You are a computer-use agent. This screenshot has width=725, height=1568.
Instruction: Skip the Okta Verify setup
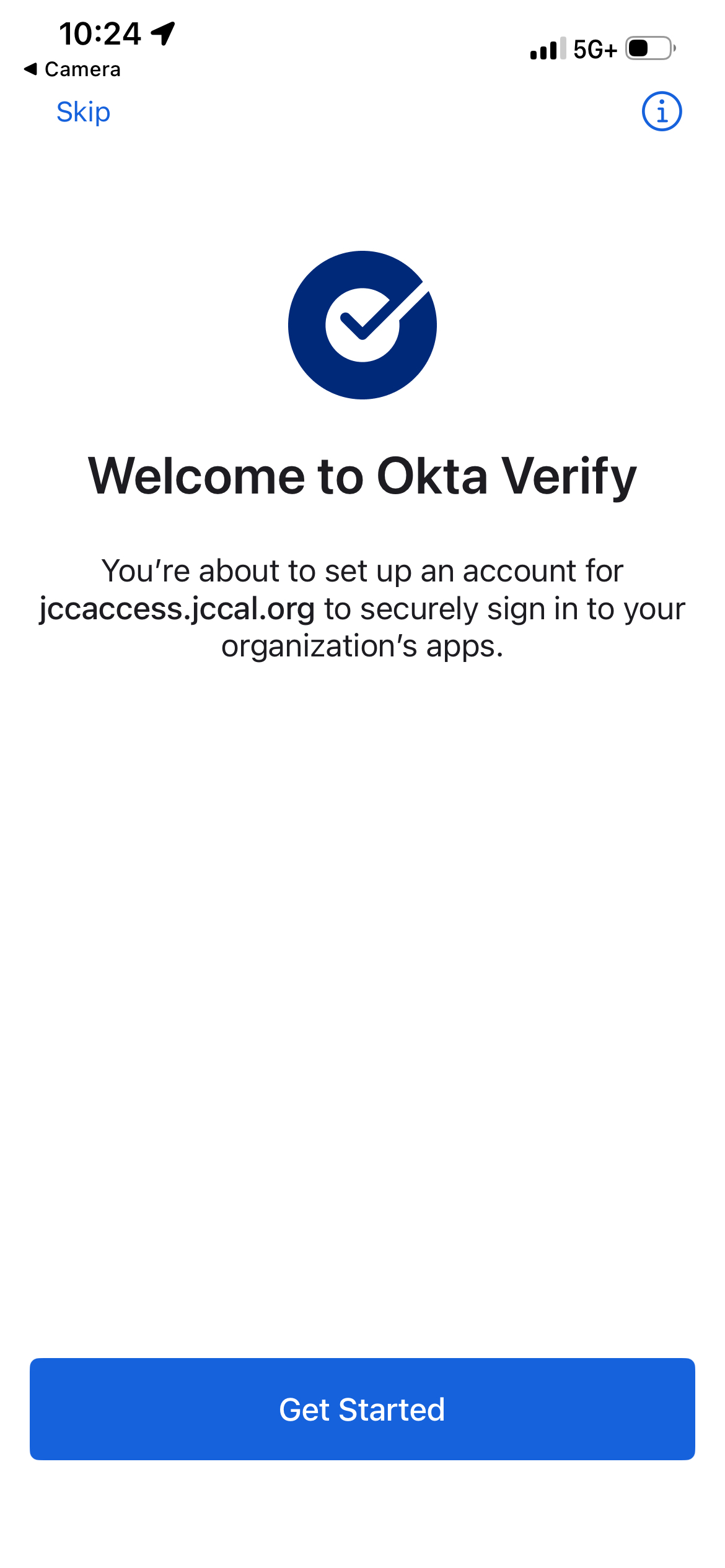tap(83, 112)
